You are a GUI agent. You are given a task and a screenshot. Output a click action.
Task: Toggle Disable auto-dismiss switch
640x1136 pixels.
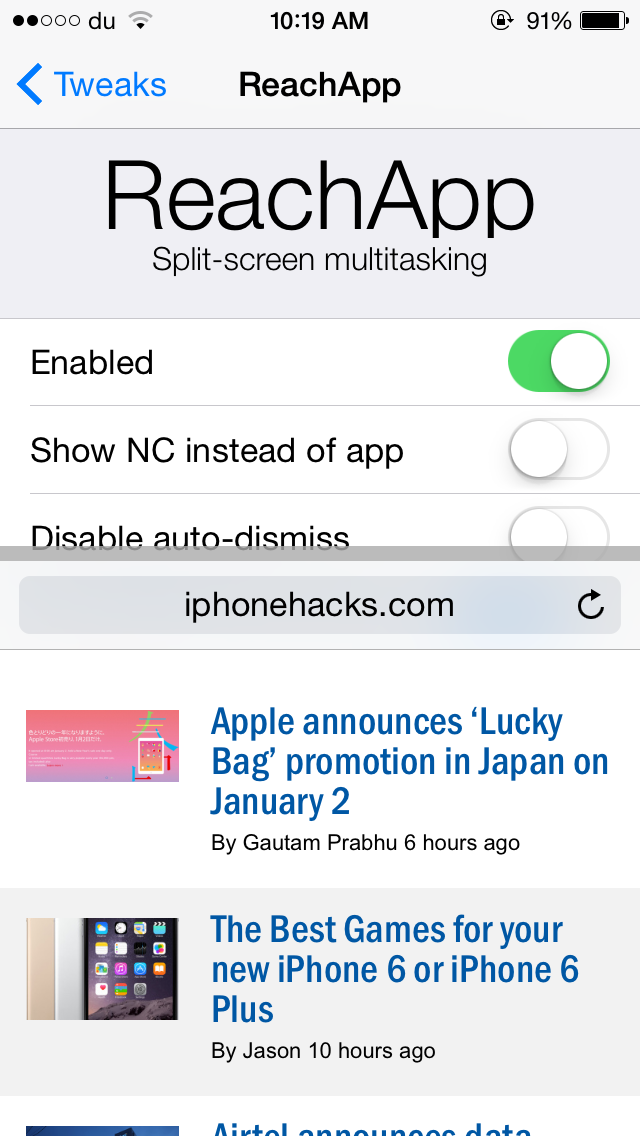point(558,528)
